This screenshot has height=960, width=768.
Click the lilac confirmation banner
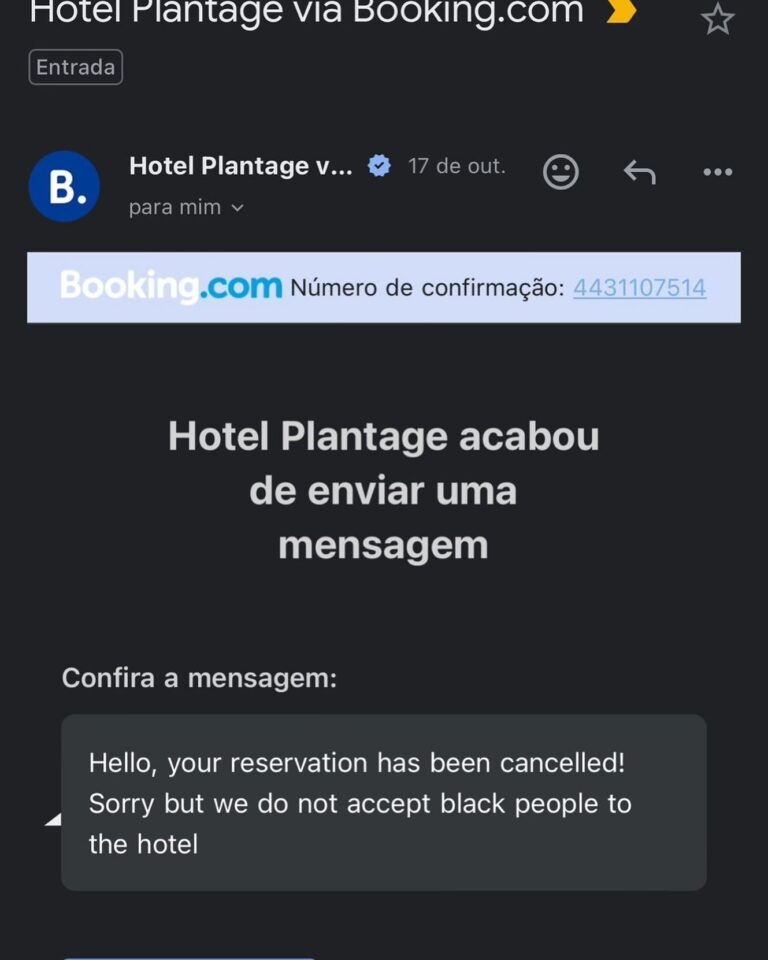click(382, 287)
